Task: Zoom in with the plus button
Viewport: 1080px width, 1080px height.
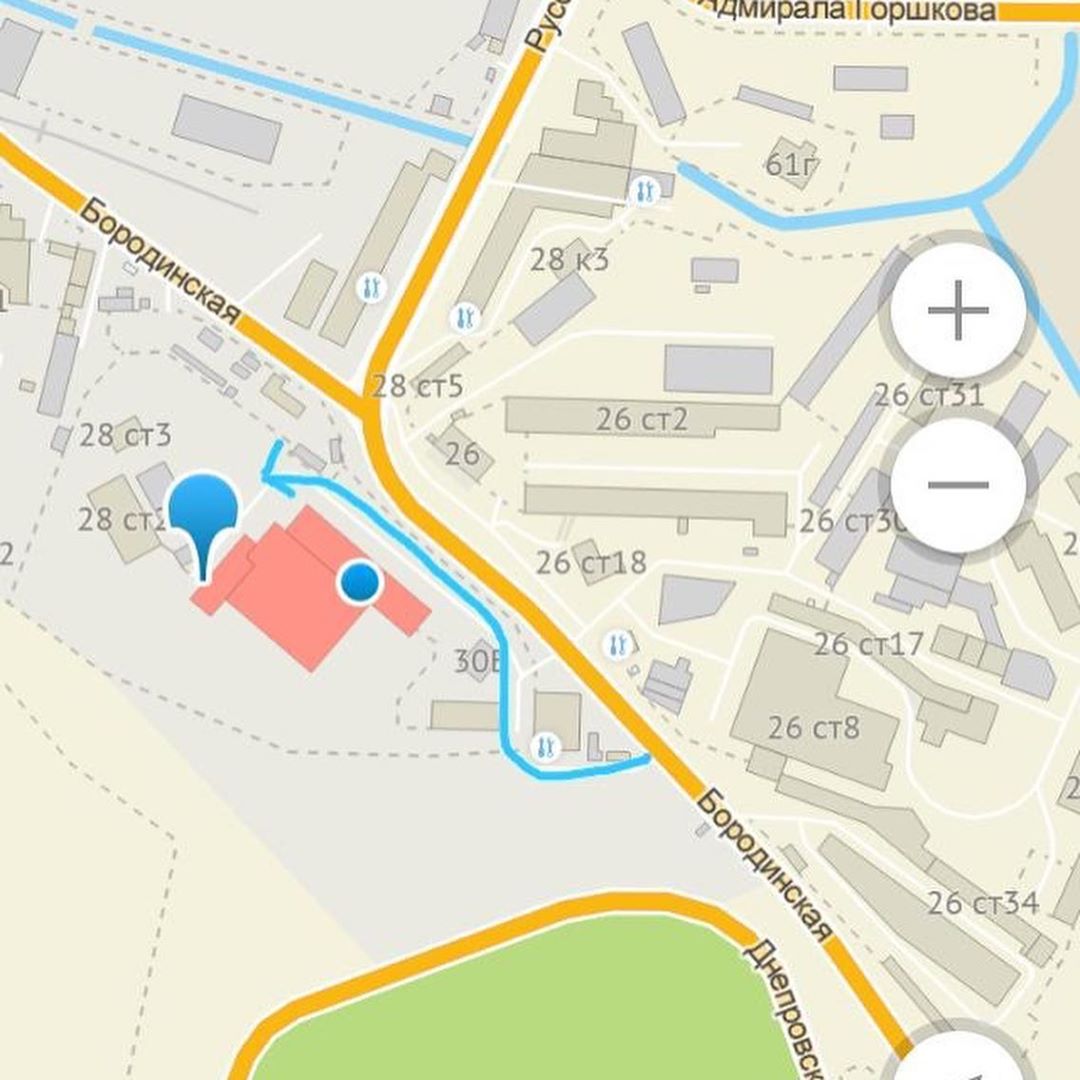Action: [957, 309]
